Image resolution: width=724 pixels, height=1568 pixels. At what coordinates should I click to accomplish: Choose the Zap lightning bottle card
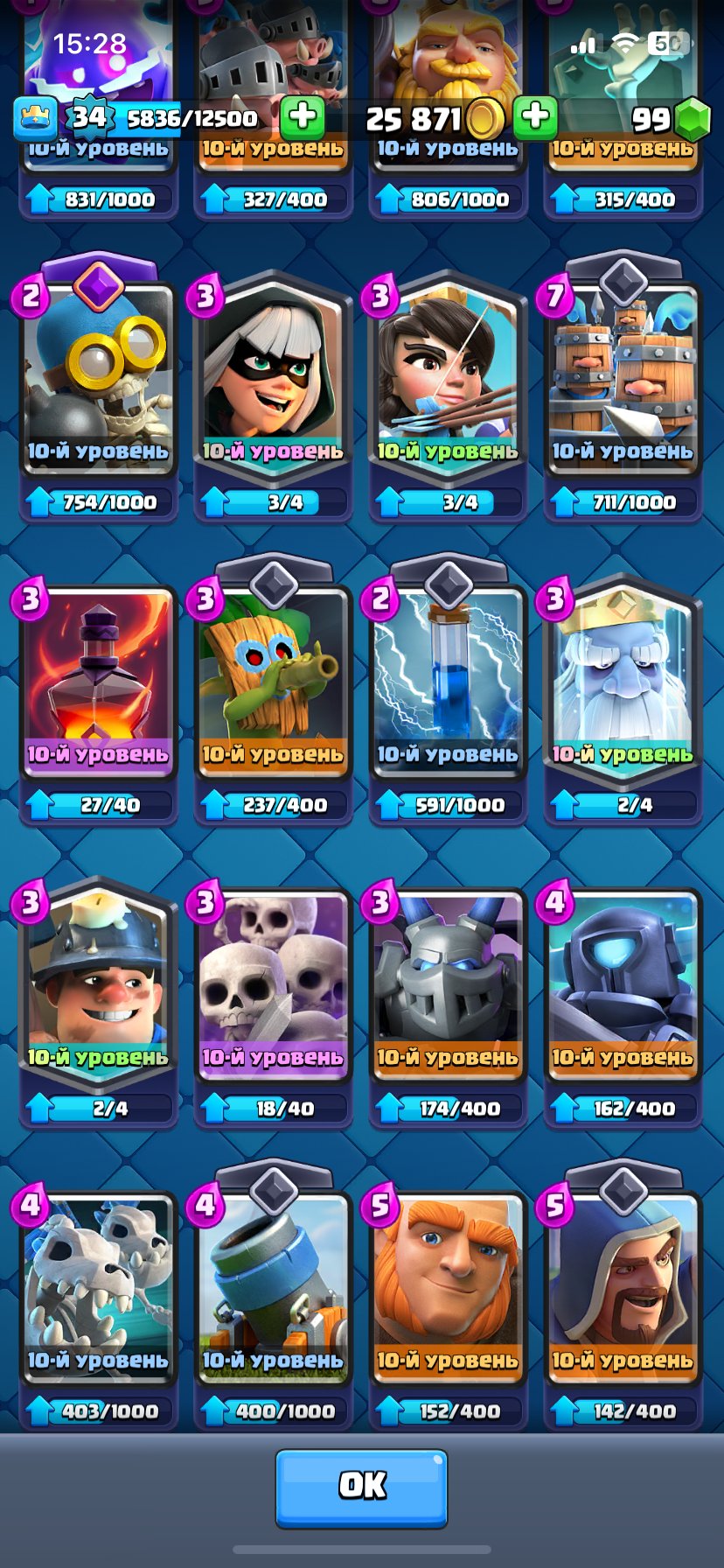pyautogui.click(x=448, y=682)
